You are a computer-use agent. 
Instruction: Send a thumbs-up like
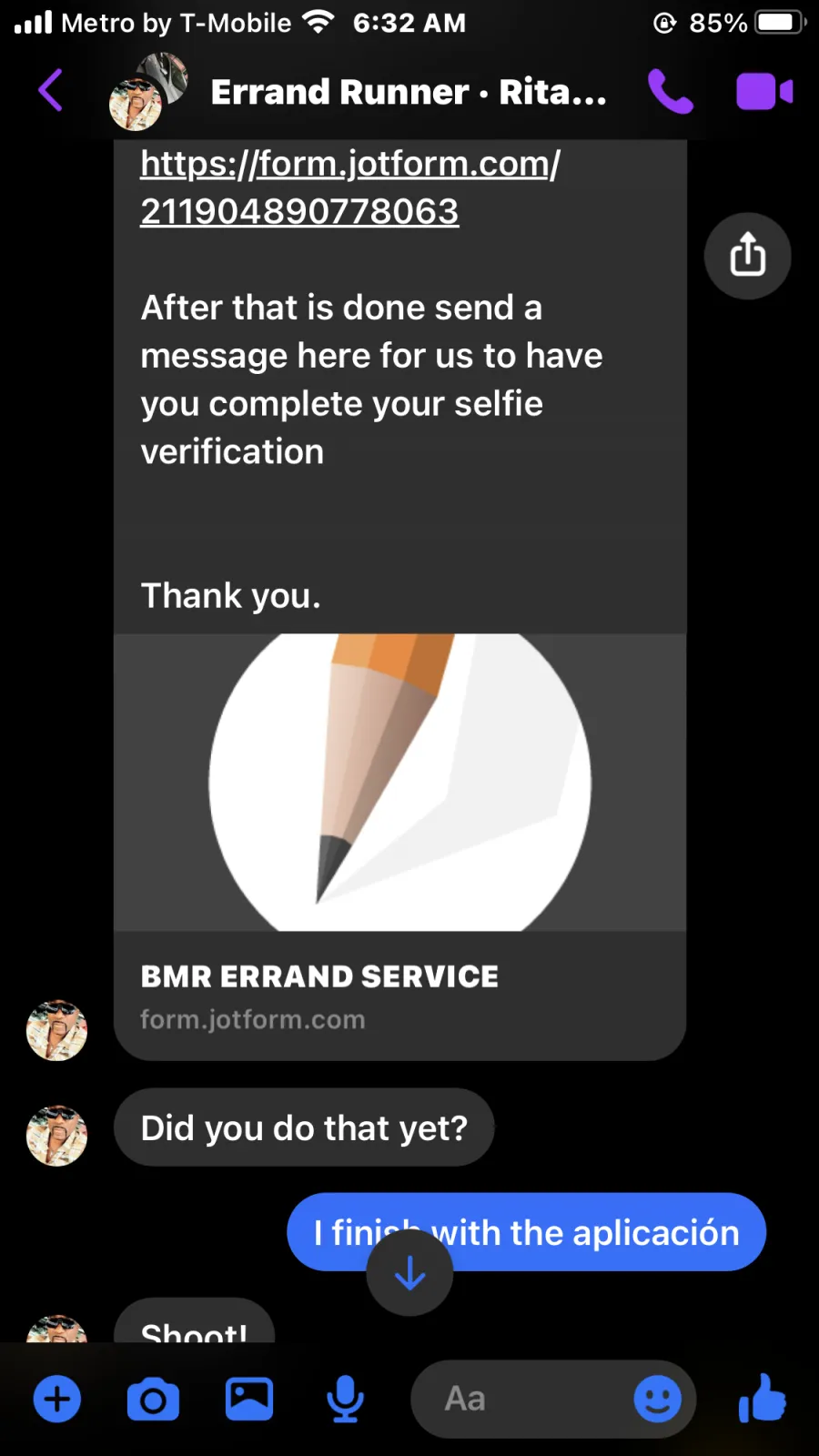(762, 1398)
